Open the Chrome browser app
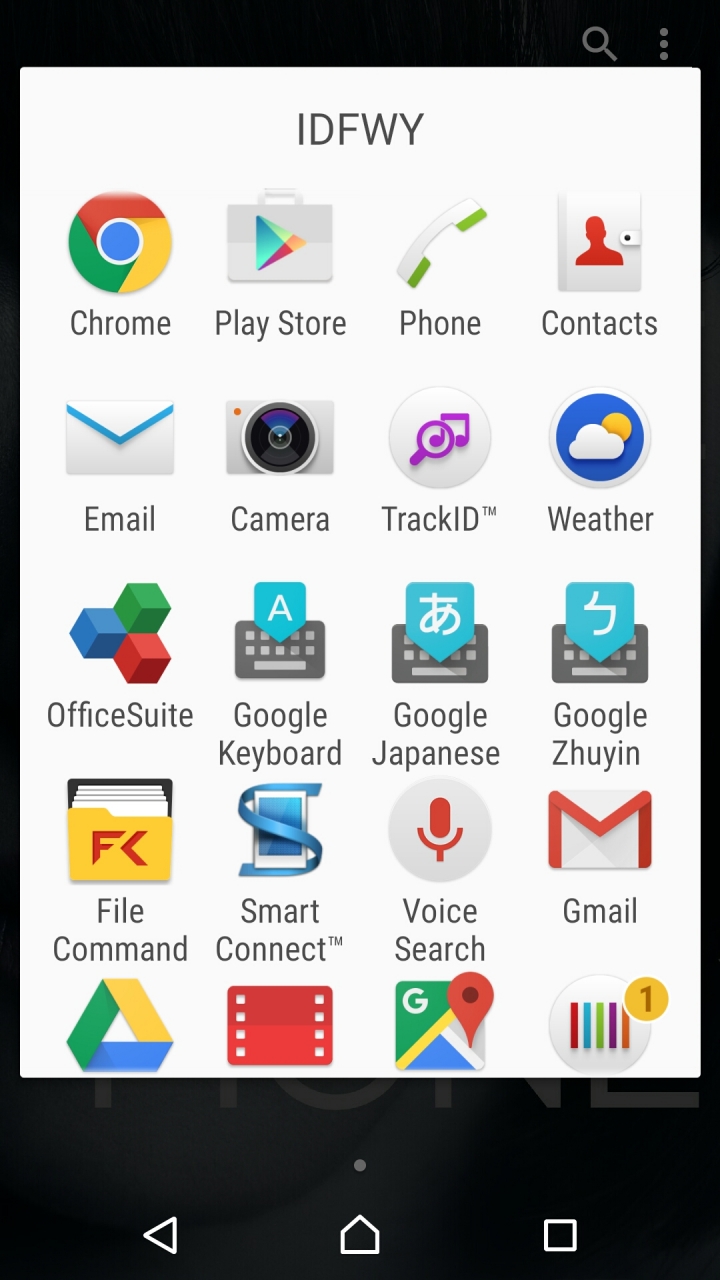720x1280 pixels. pyautogui.click(x=120, y=243)
